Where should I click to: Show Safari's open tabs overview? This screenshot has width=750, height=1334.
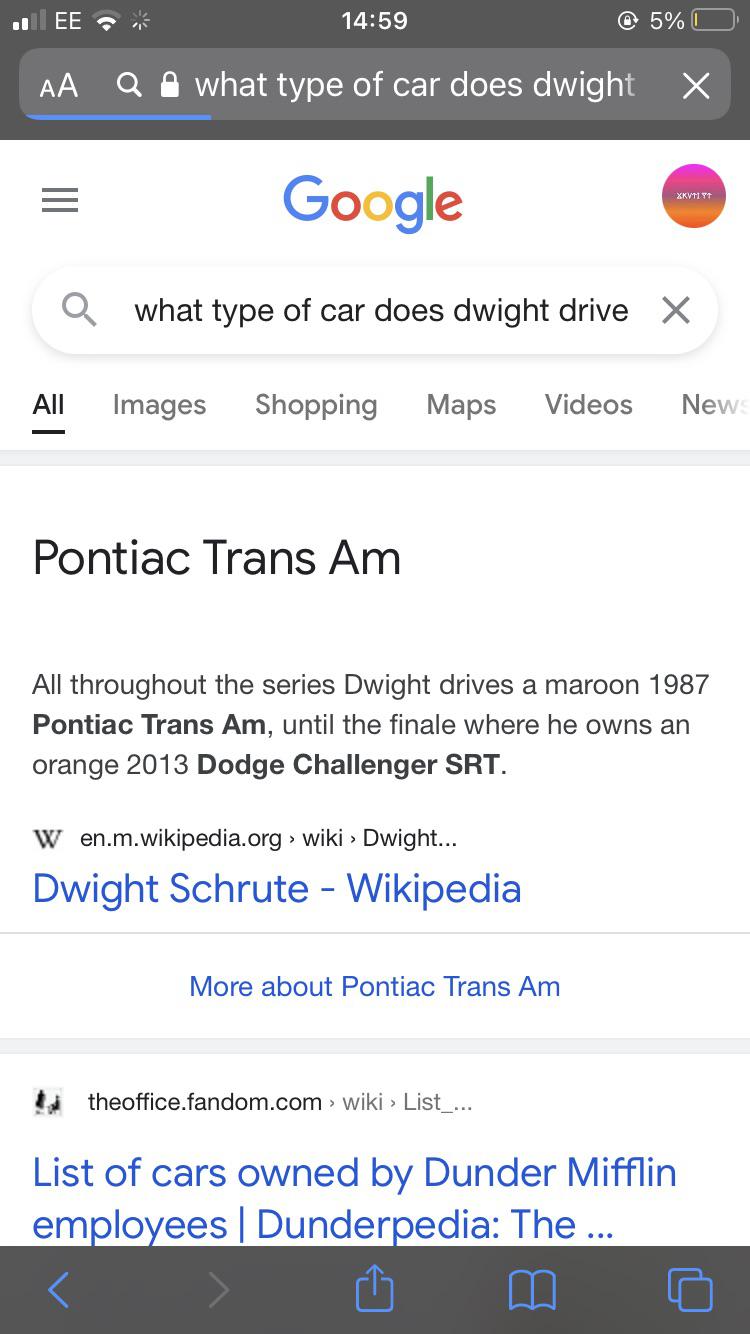tap(689, 1290)
